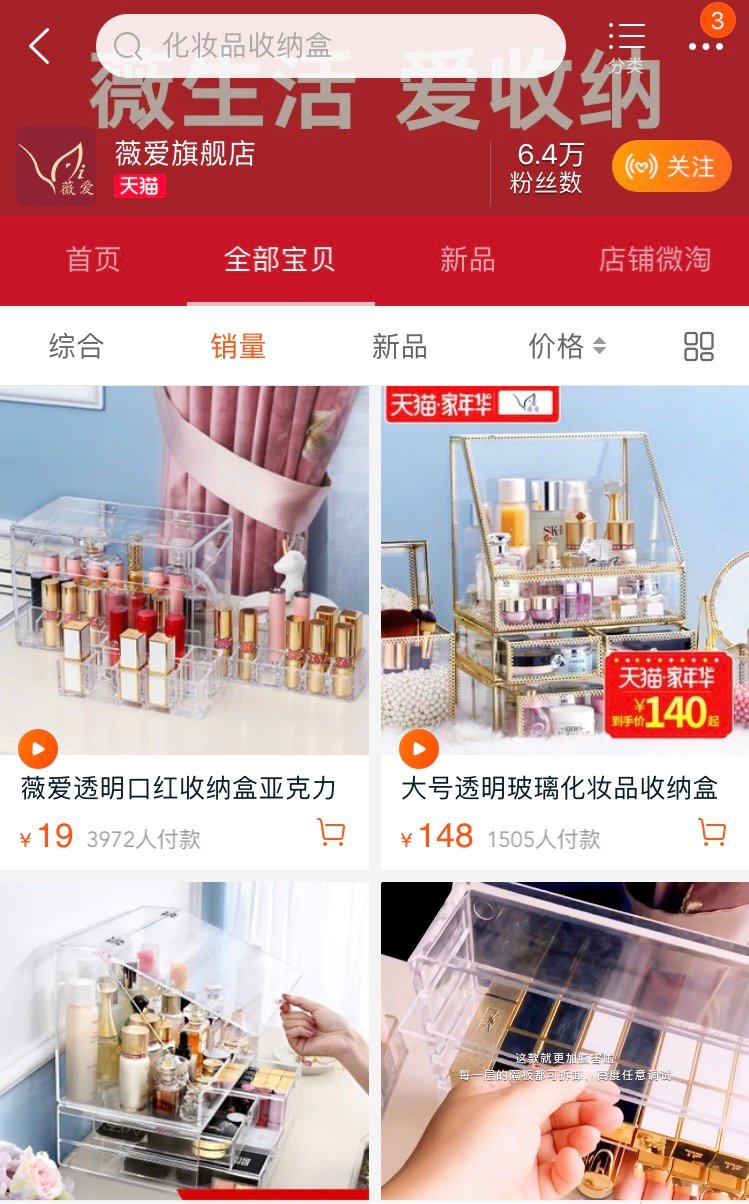This screenshot has height=1204, width=749.
Task: Add the ¥19 lipstick organizer to cart
Action: pyautogui.click(x=331, y=833)
